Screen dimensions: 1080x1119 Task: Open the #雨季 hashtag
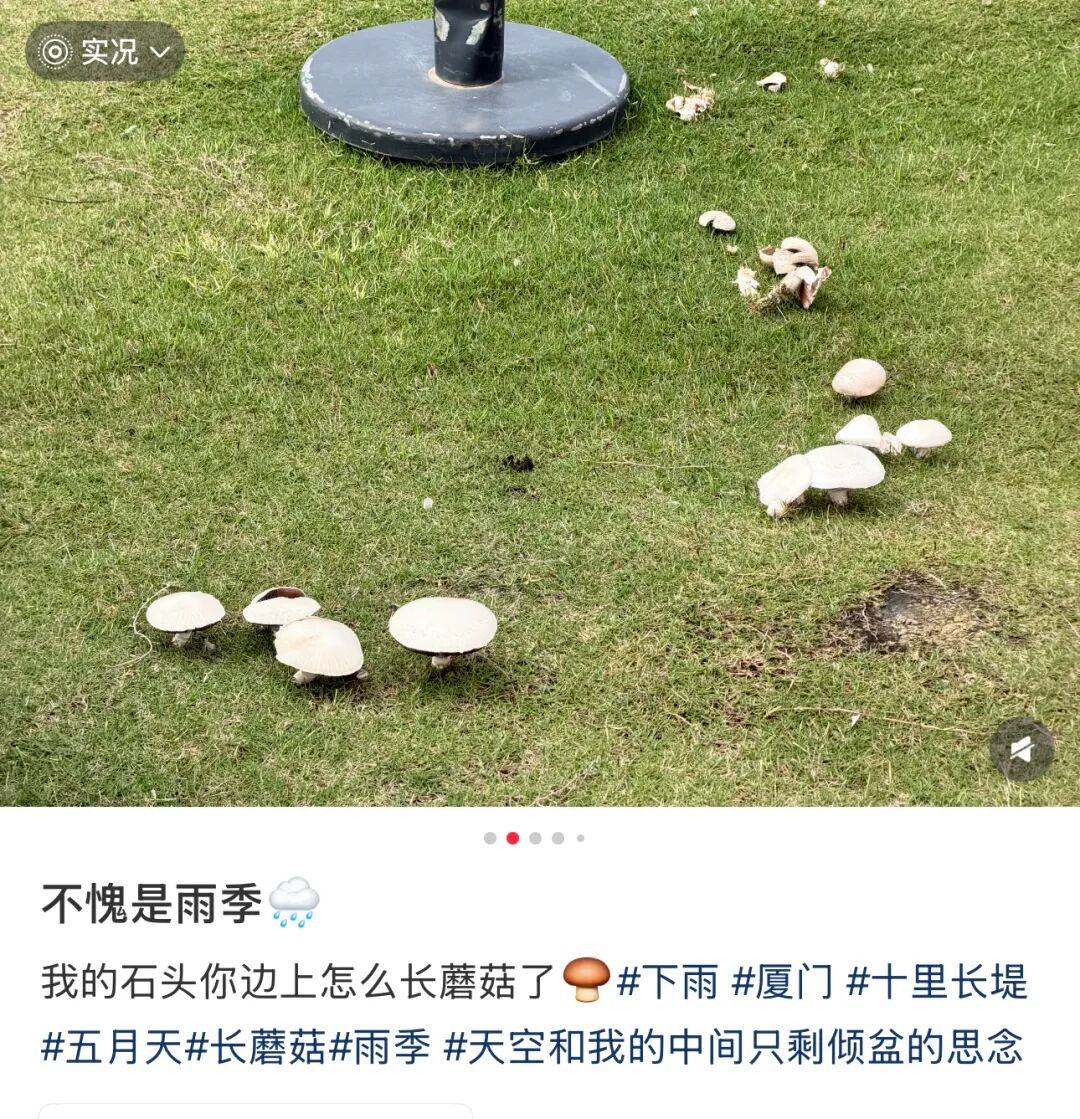tap(380, 1047)
